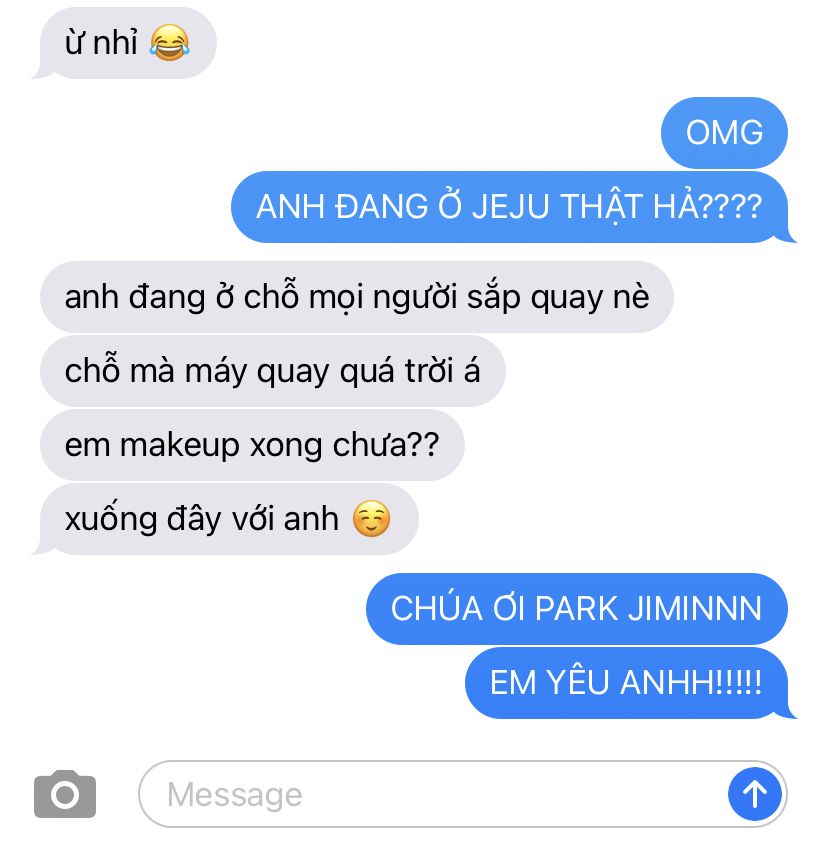Open the camera to attach a photo
The width and height of the screenshot is (828, 850).
pyautogui.click(x=65, y=795)
